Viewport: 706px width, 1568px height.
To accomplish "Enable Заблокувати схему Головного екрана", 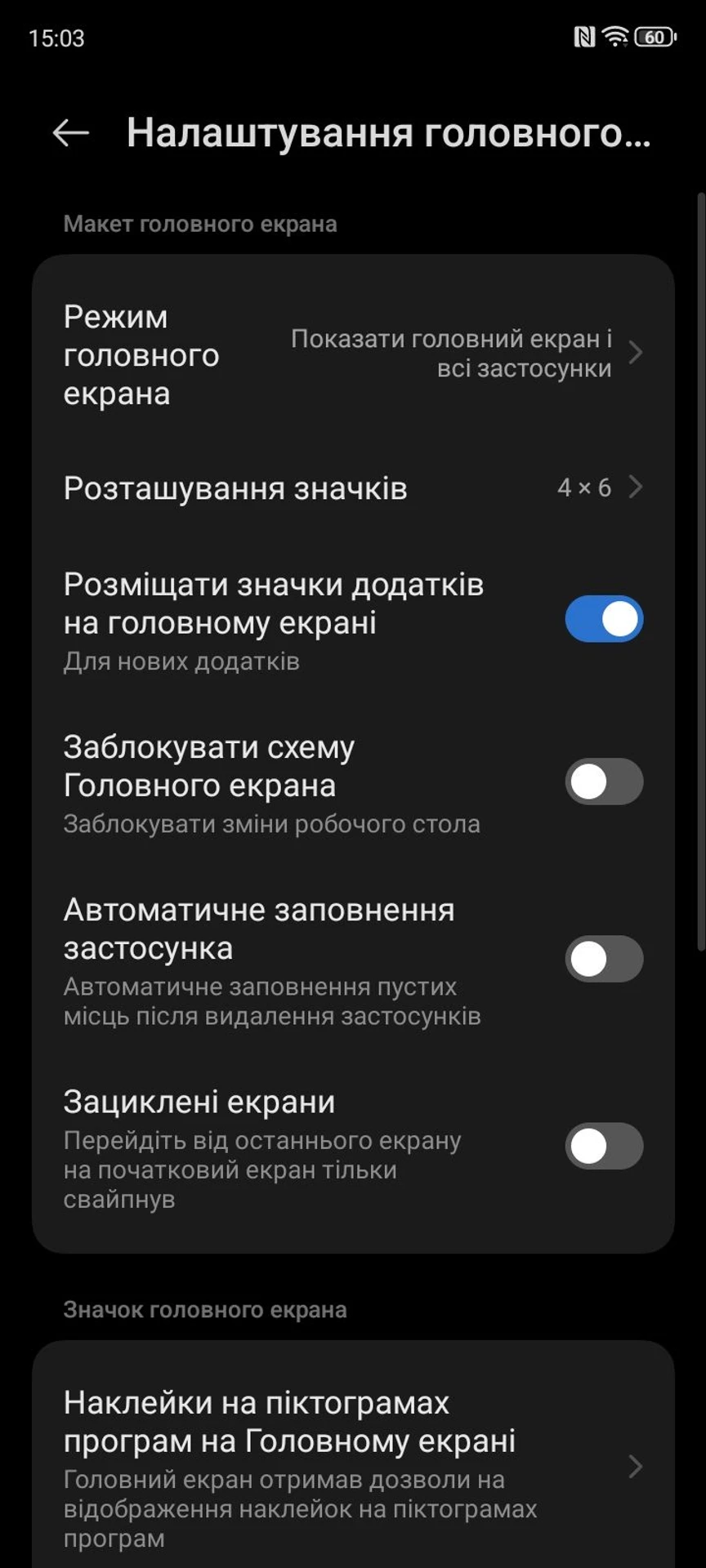I will click(603, 782).
